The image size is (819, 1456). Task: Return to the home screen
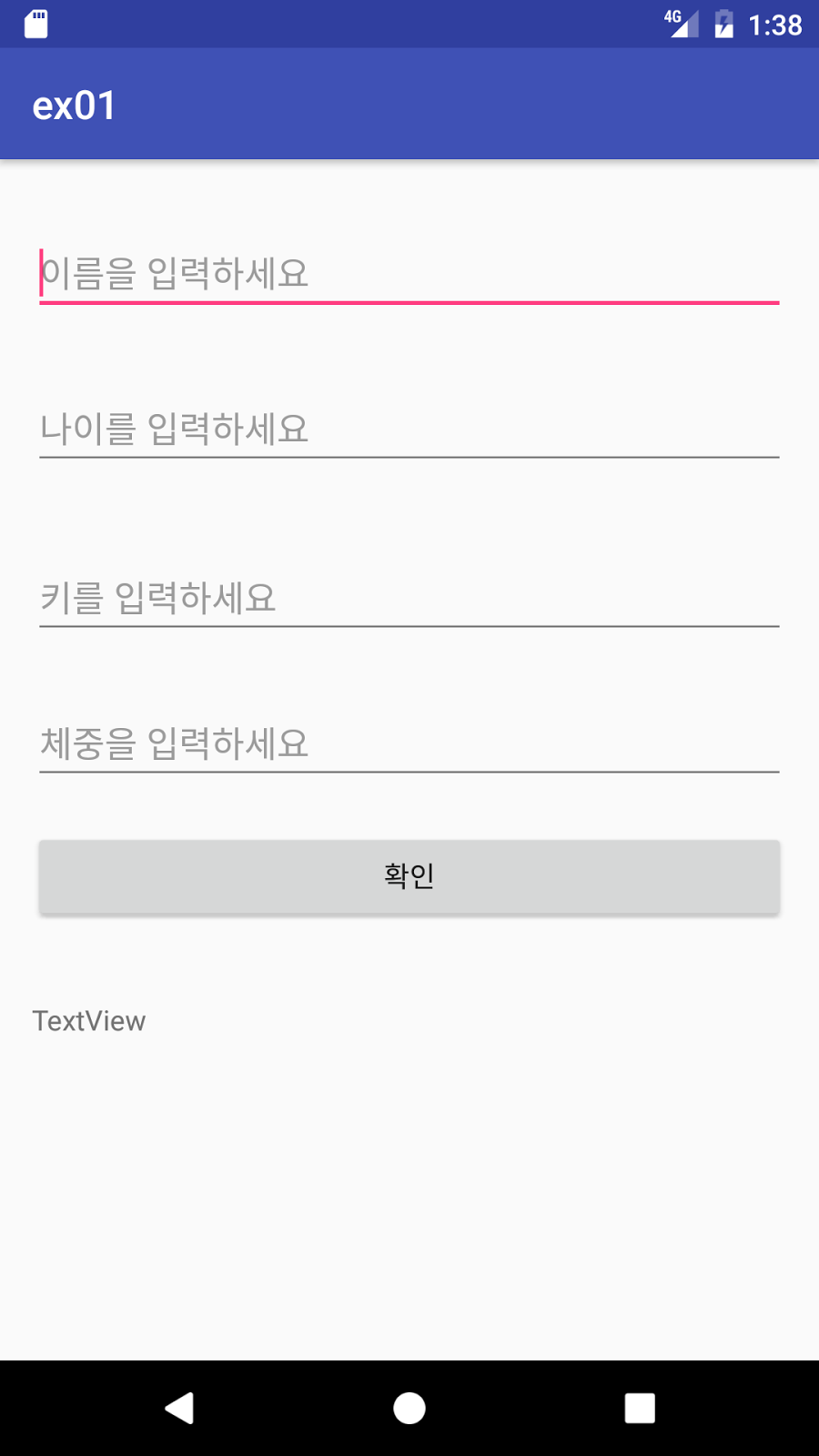point(409,1408)
